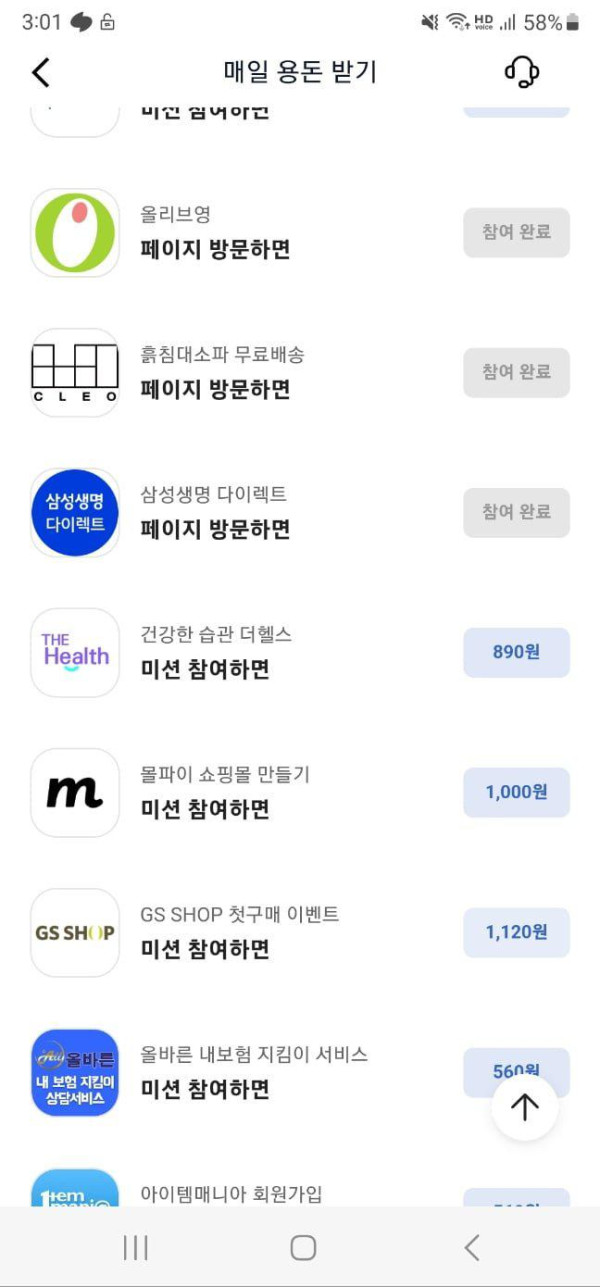The image size is (600, 1287).
Task: Tap the 890원 reward button for 더헬스
Action: 516,652
